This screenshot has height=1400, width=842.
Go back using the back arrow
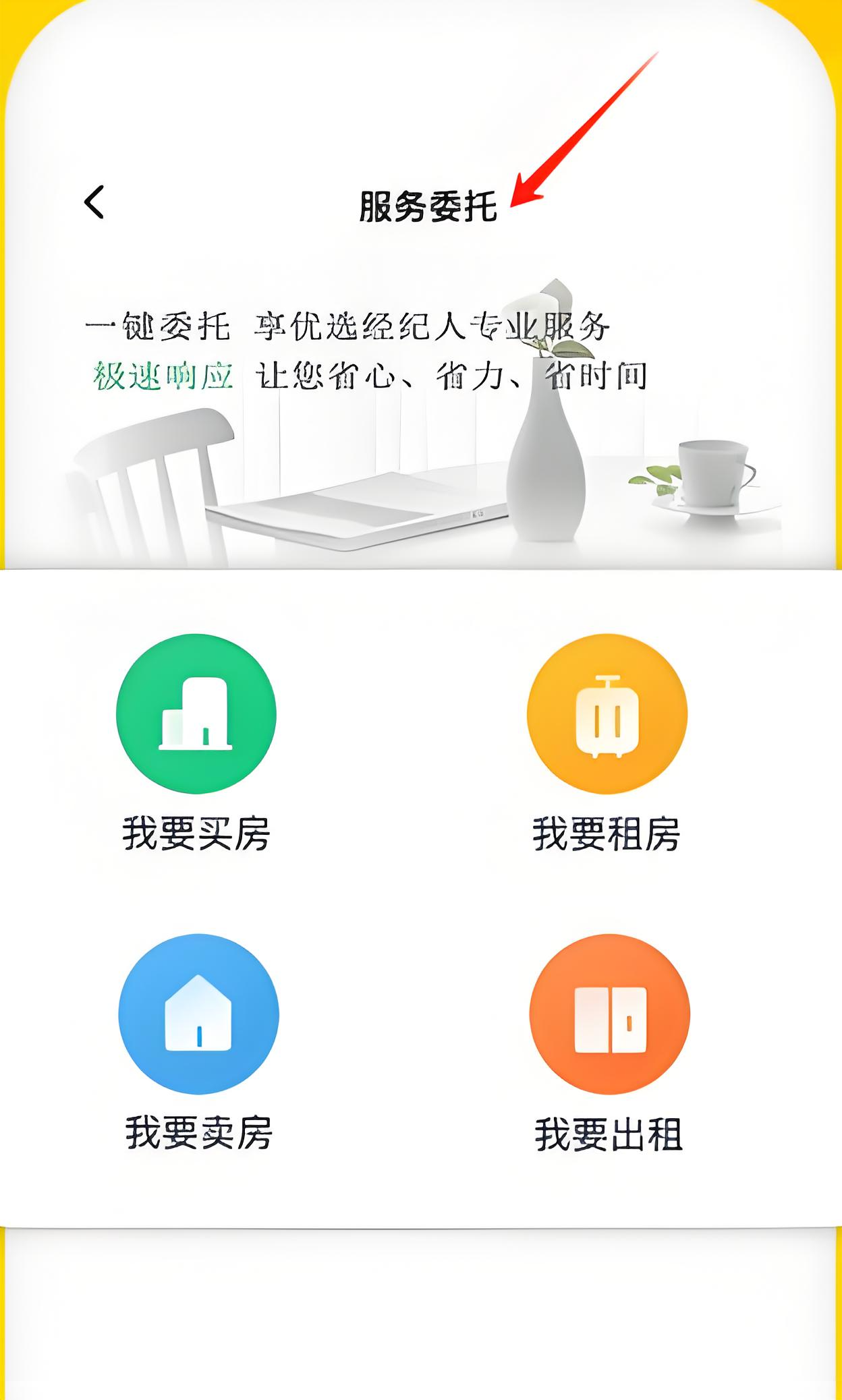pos(94,202)
